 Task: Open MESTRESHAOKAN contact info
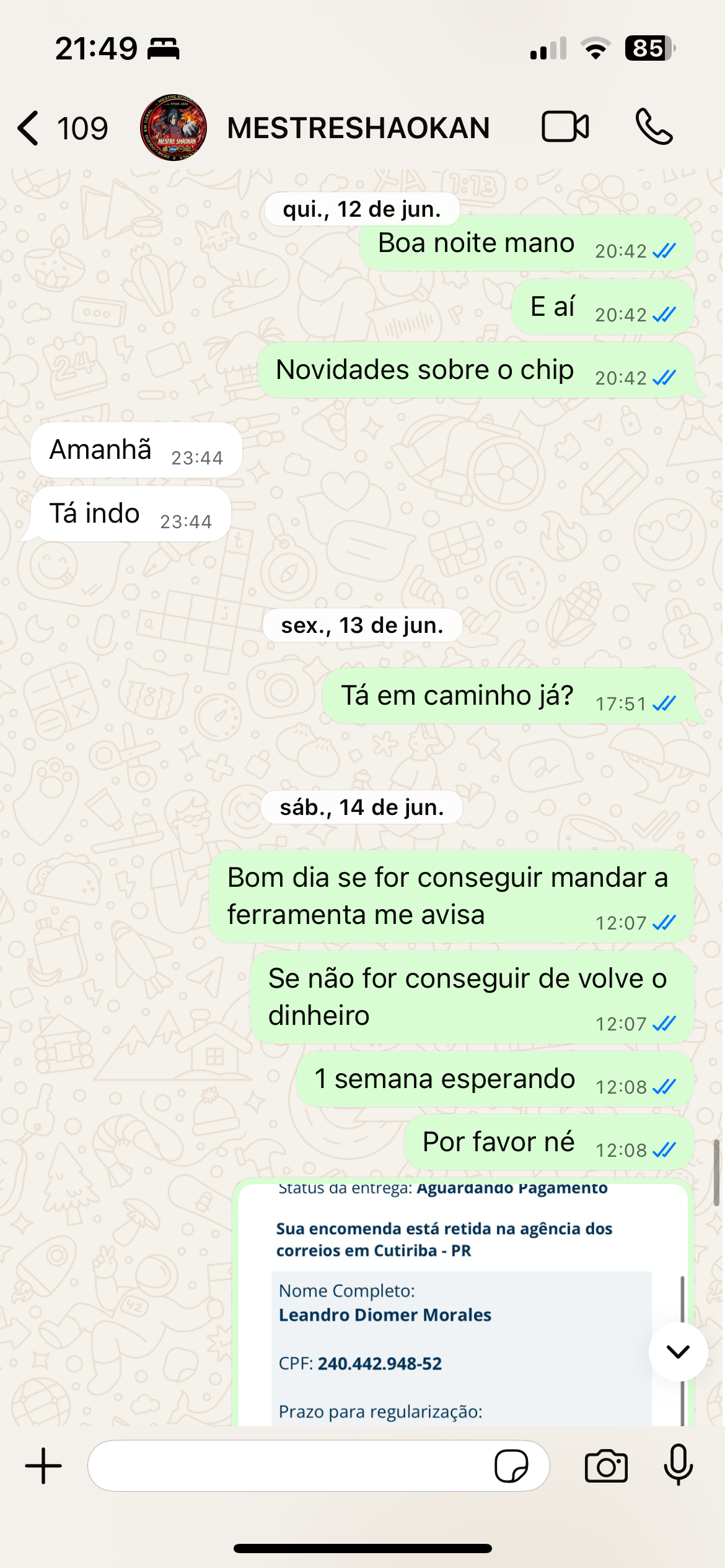(358, 128)
